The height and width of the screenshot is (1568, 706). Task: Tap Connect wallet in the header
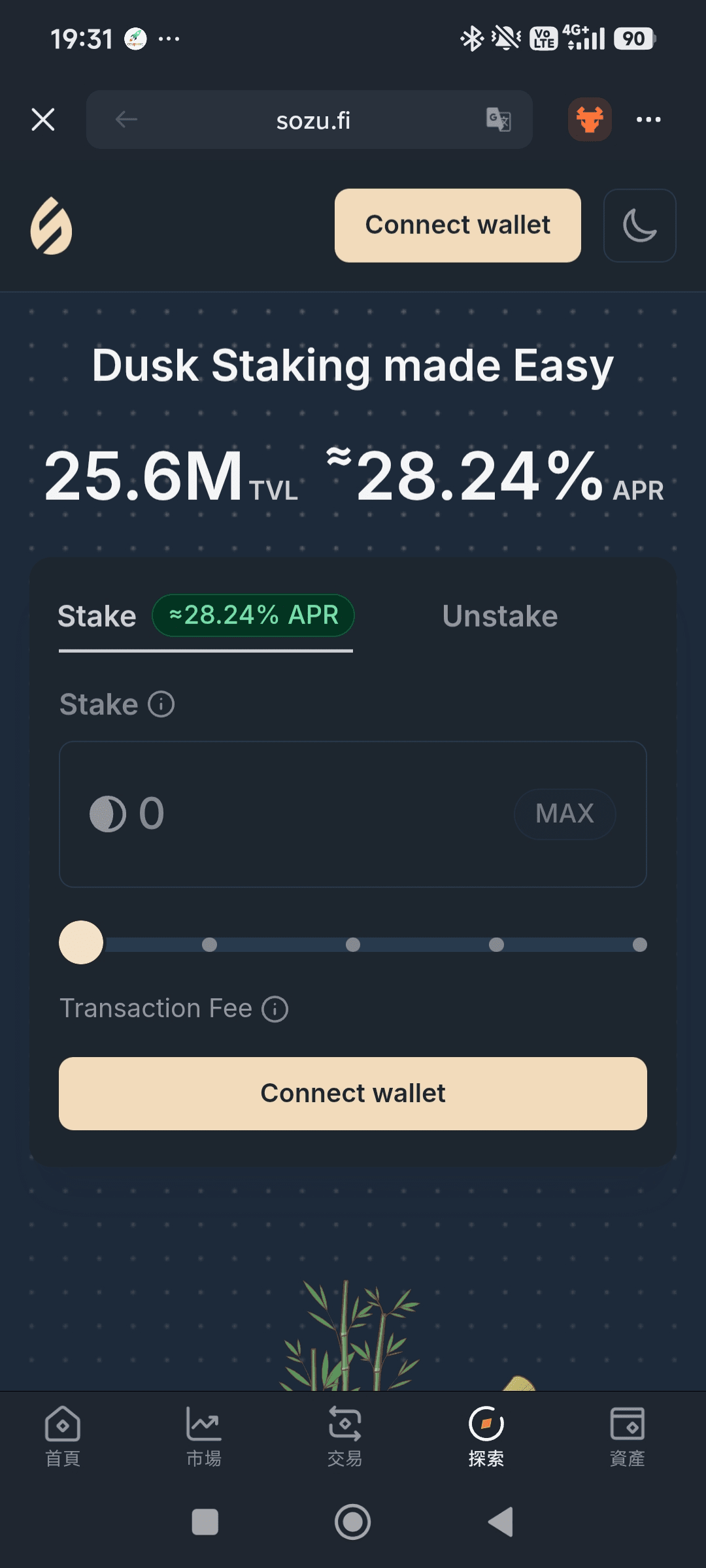[x=458, y=225]
